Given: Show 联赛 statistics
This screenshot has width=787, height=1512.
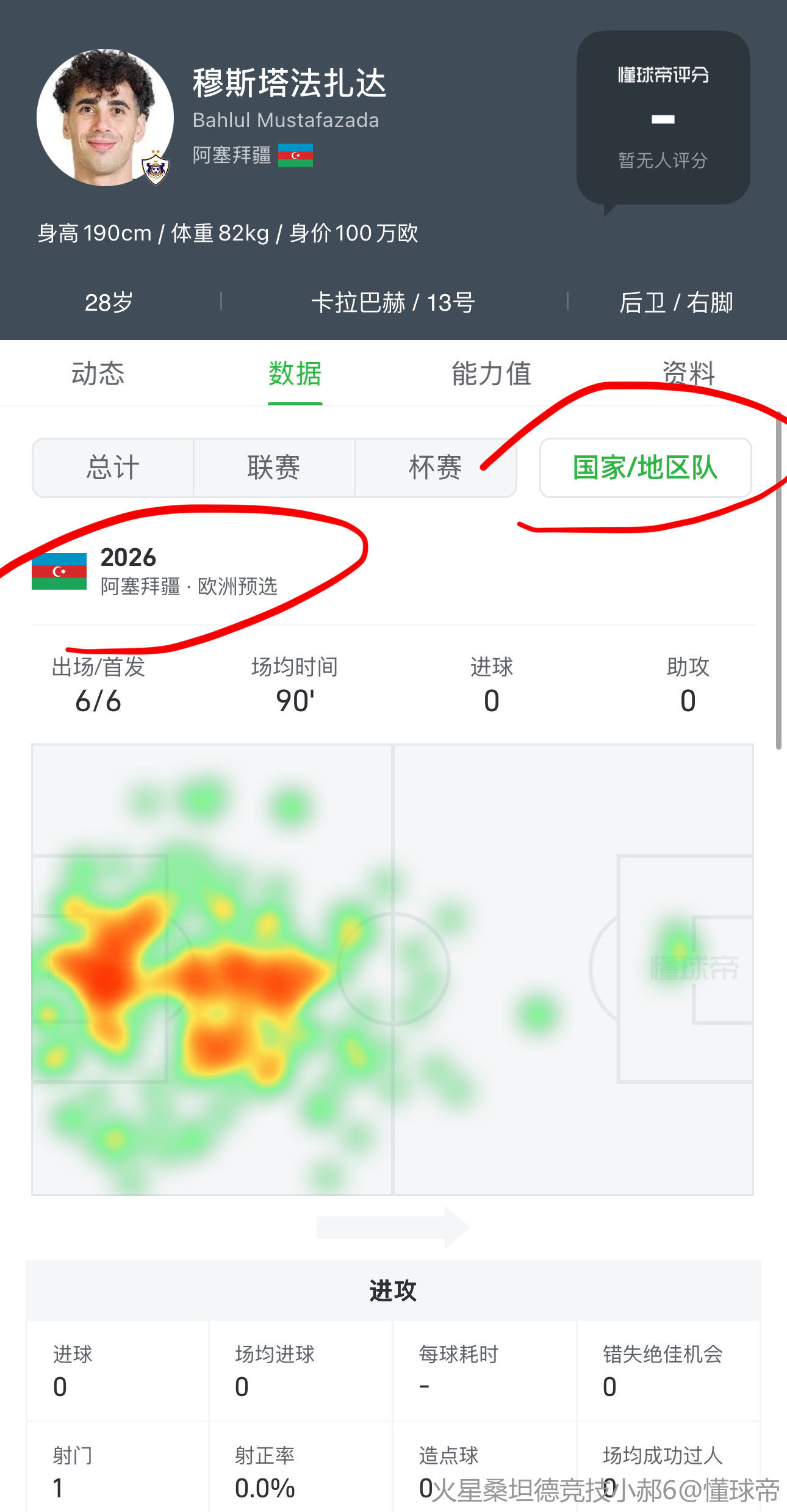Looking at the screenshot, I should point(274,468).
